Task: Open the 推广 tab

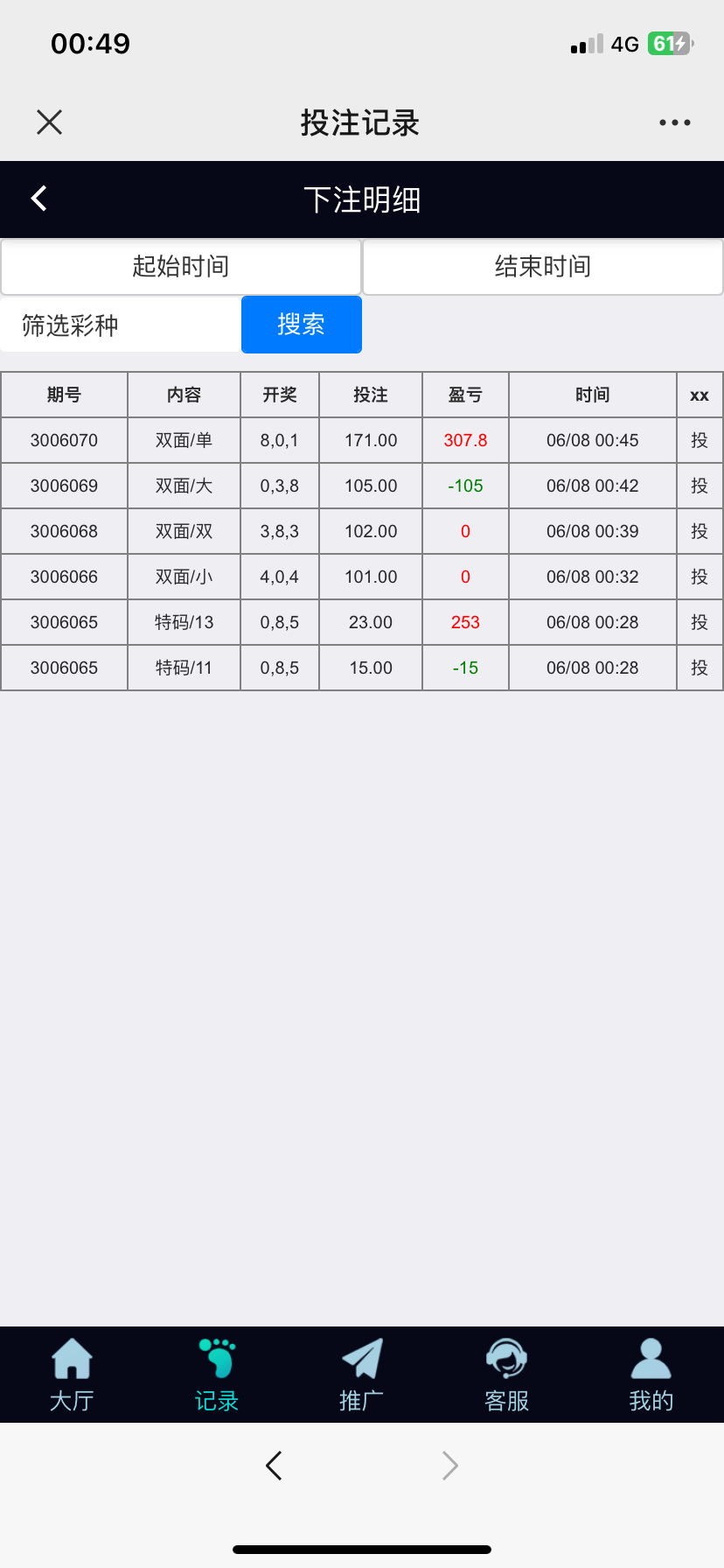Action: (361, 1375)
